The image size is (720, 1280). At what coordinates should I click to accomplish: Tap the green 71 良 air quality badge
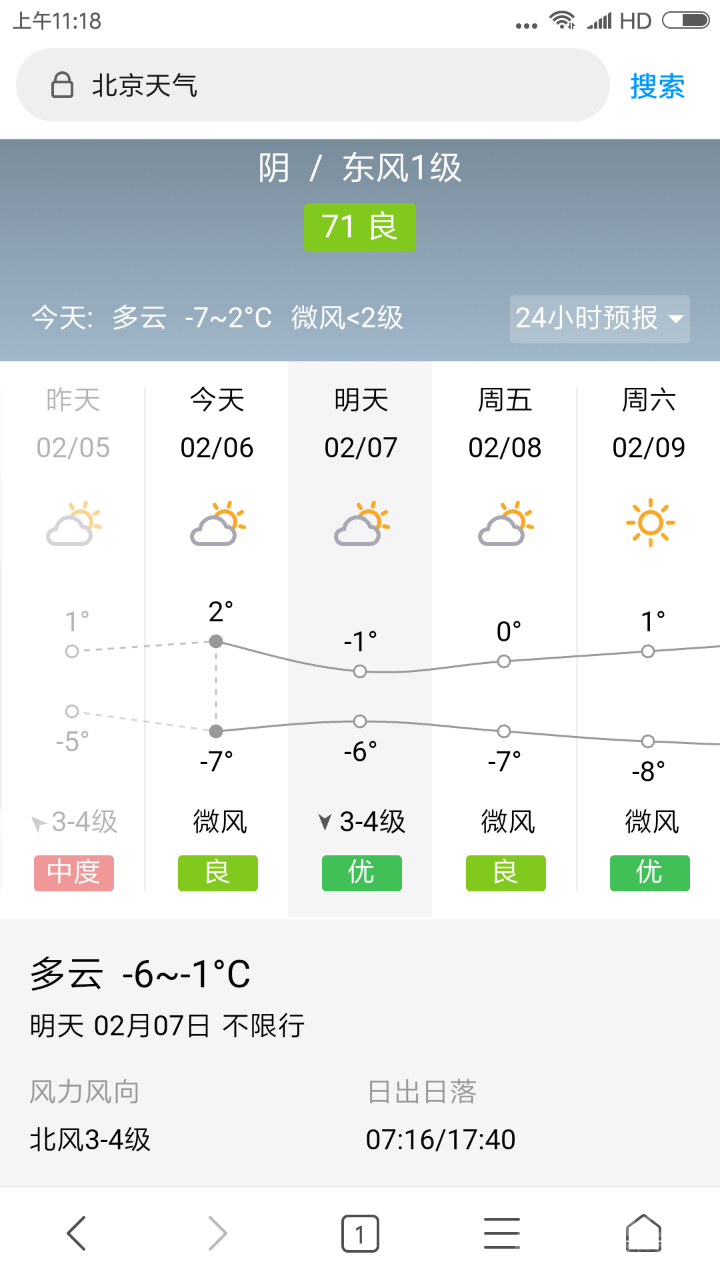[359, 227]
